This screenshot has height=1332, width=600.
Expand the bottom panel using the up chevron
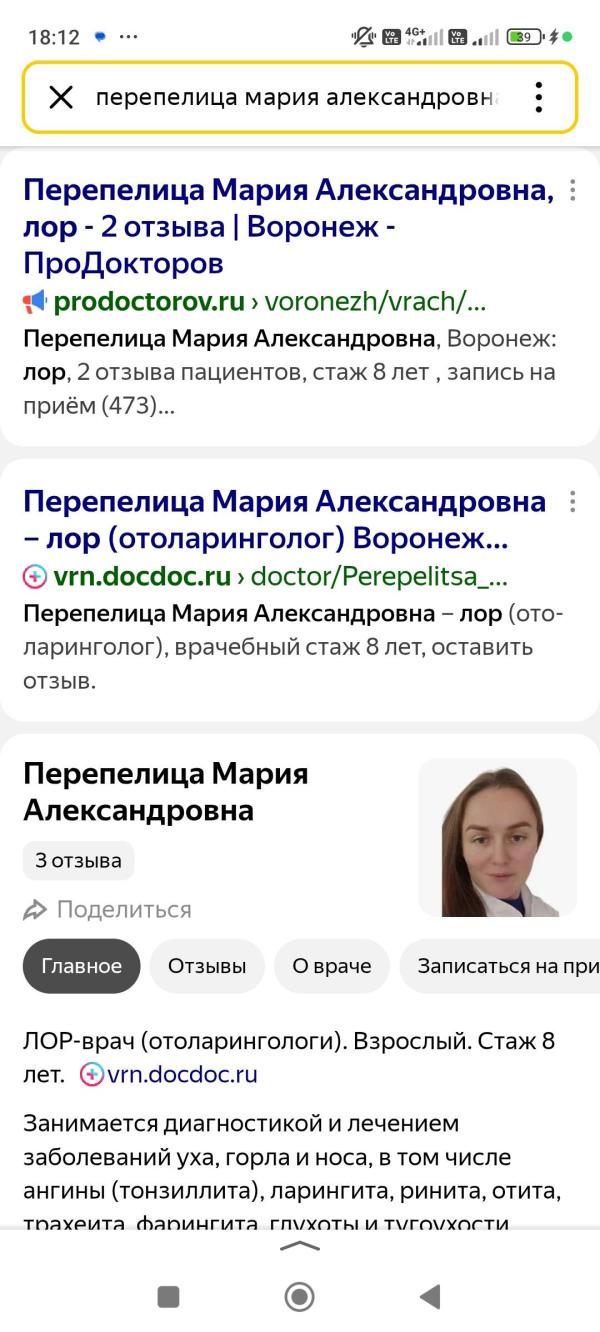tap(300, 1246)
